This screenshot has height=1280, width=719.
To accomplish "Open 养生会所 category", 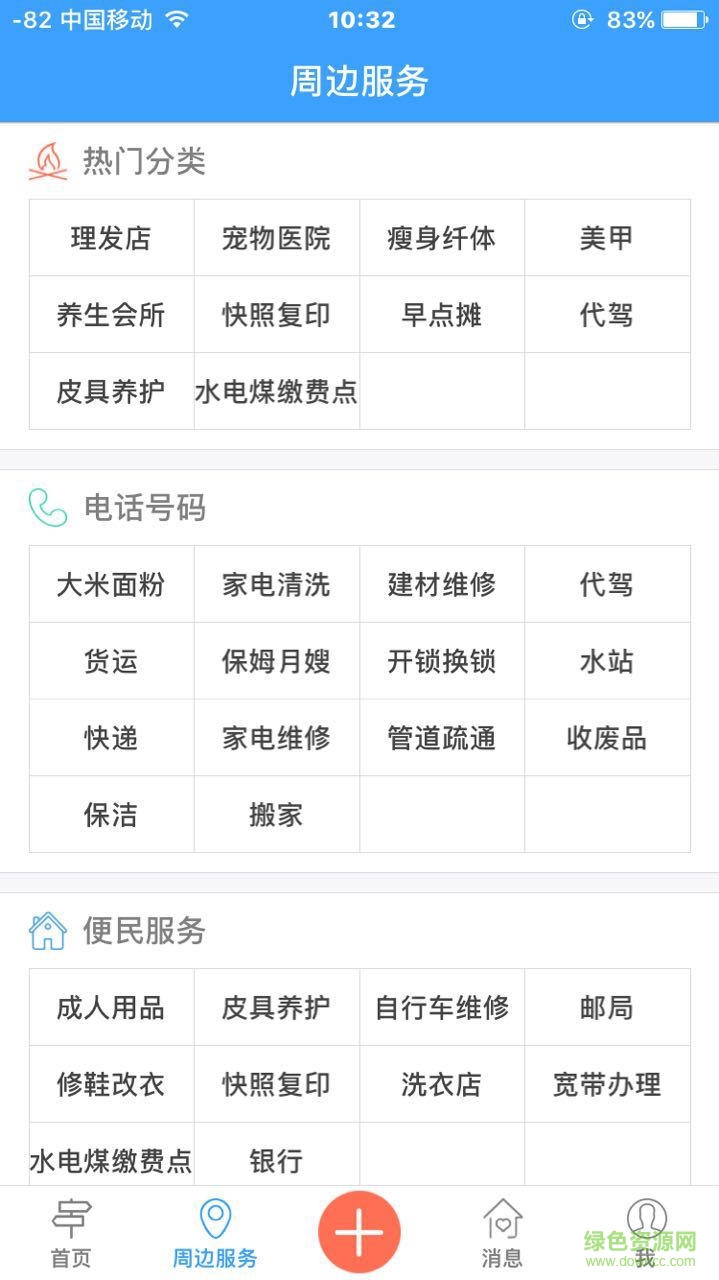I will pyautogui.click(x=111, y=315).
